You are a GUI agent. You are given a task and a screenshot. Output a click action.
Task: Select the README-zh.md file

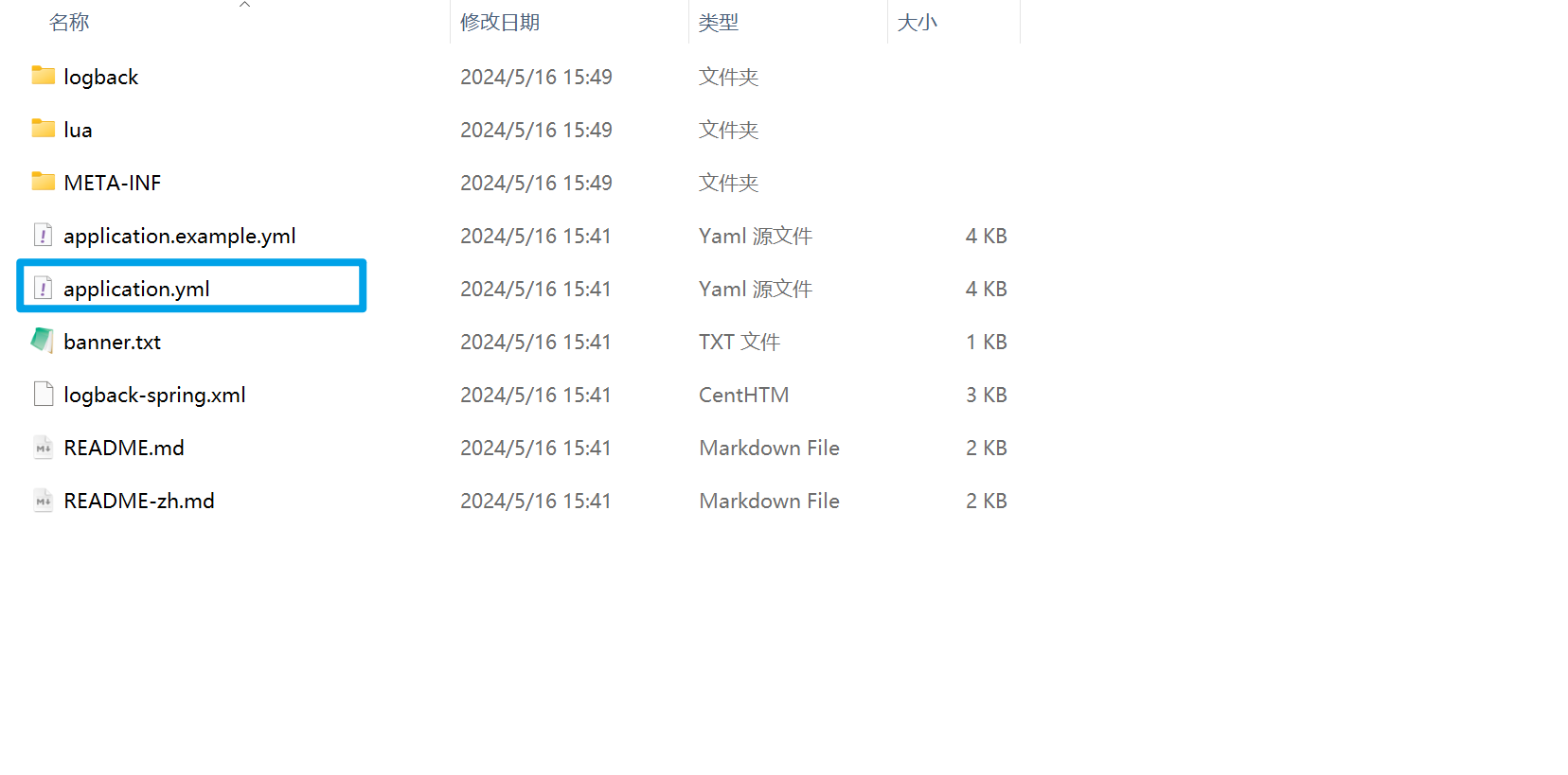[x=138, y=502]
